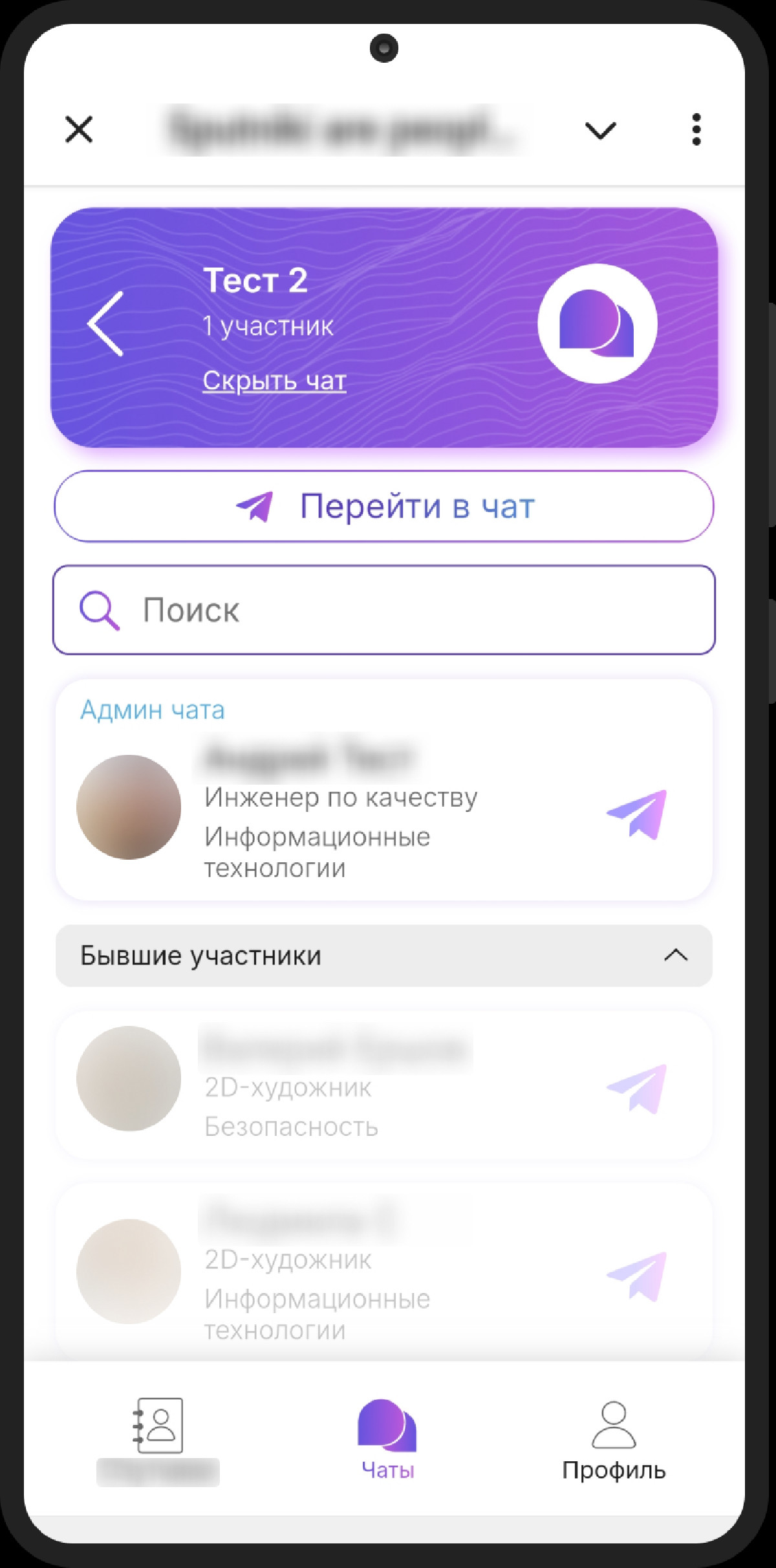776x1568 pixels.
Task: Switch to the Чаты tab
Action: [387, 1439]
